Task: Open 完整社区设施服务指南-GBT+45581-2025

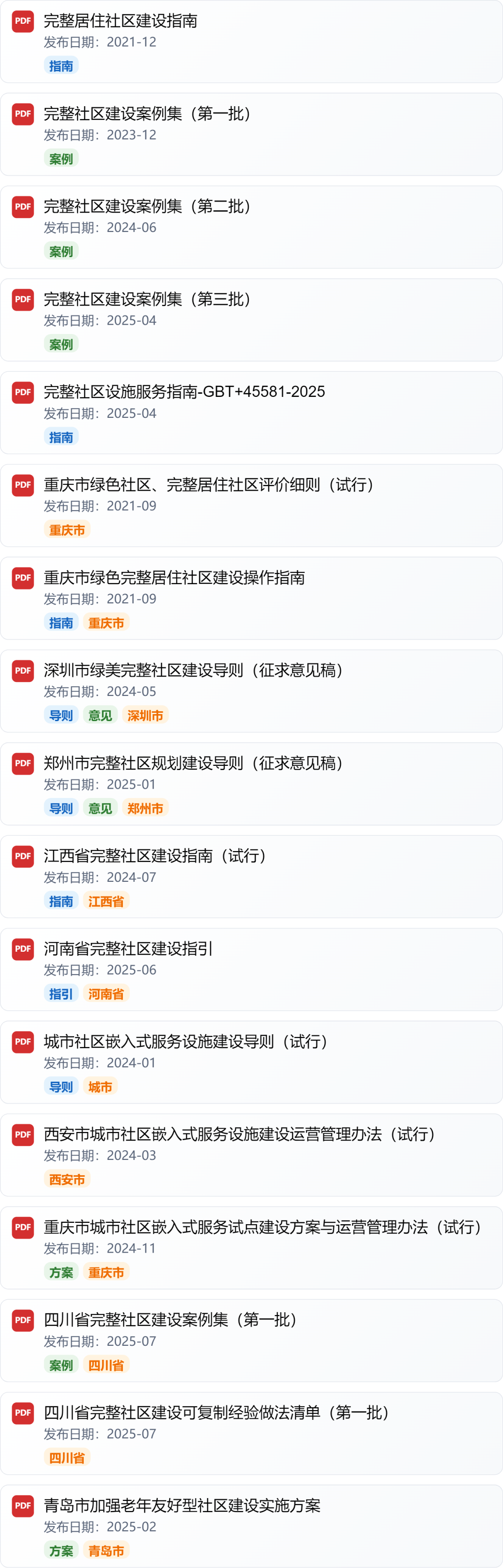Action: 184,392
